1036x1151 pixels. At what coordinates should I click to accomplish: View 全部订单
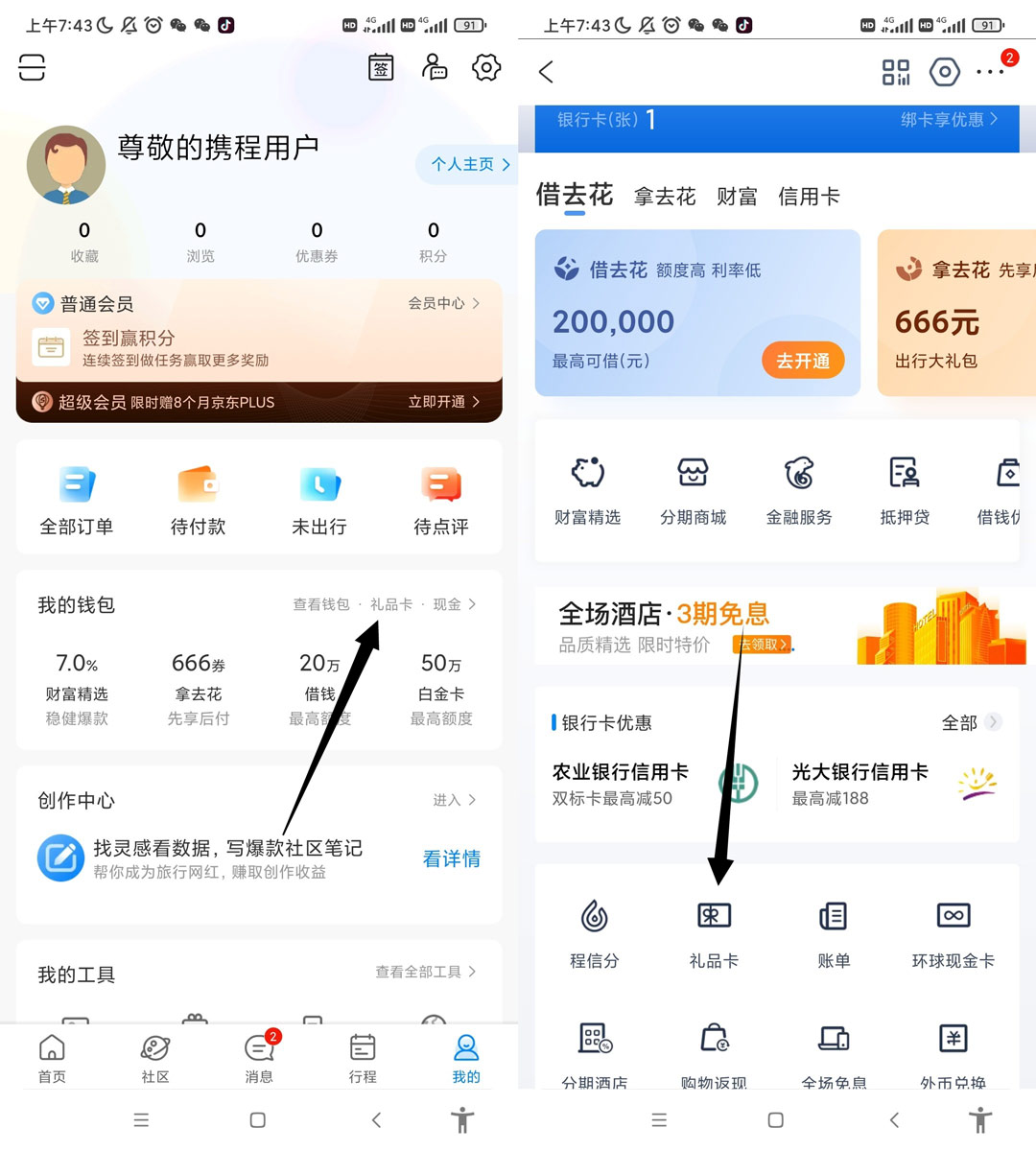(77, 500)
